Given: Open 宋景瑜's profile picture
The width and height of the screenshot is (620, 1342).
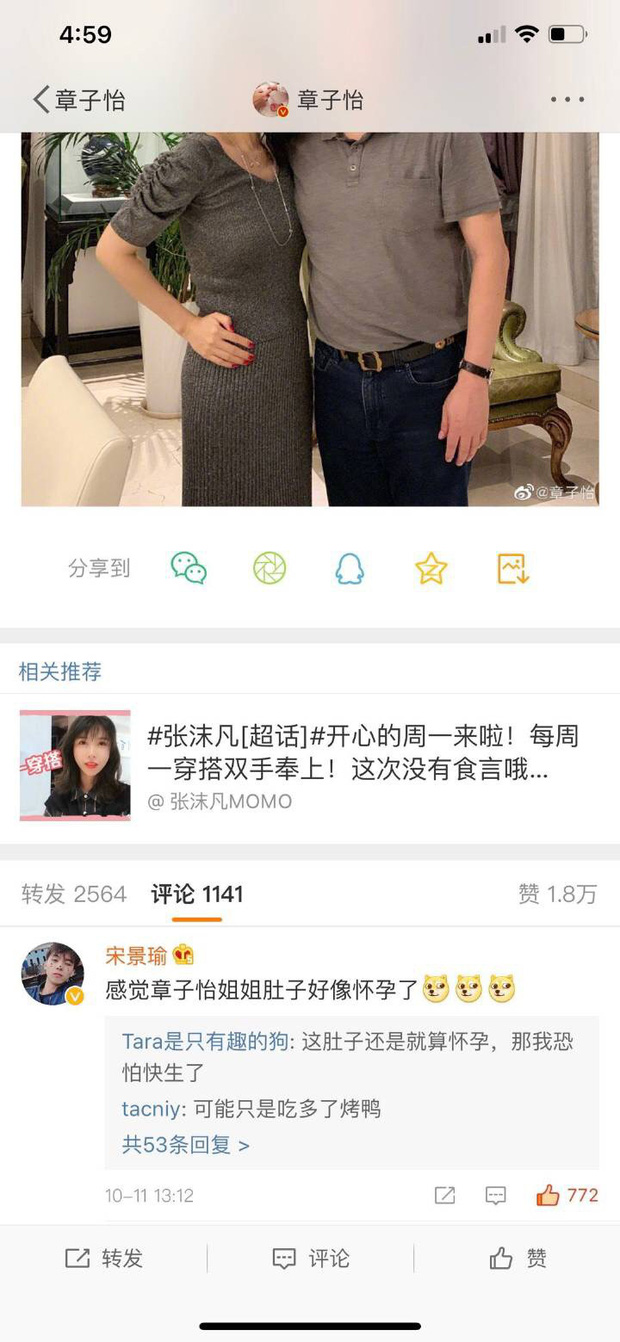Looking at the screenshot, I should click(x=53, y=973).
